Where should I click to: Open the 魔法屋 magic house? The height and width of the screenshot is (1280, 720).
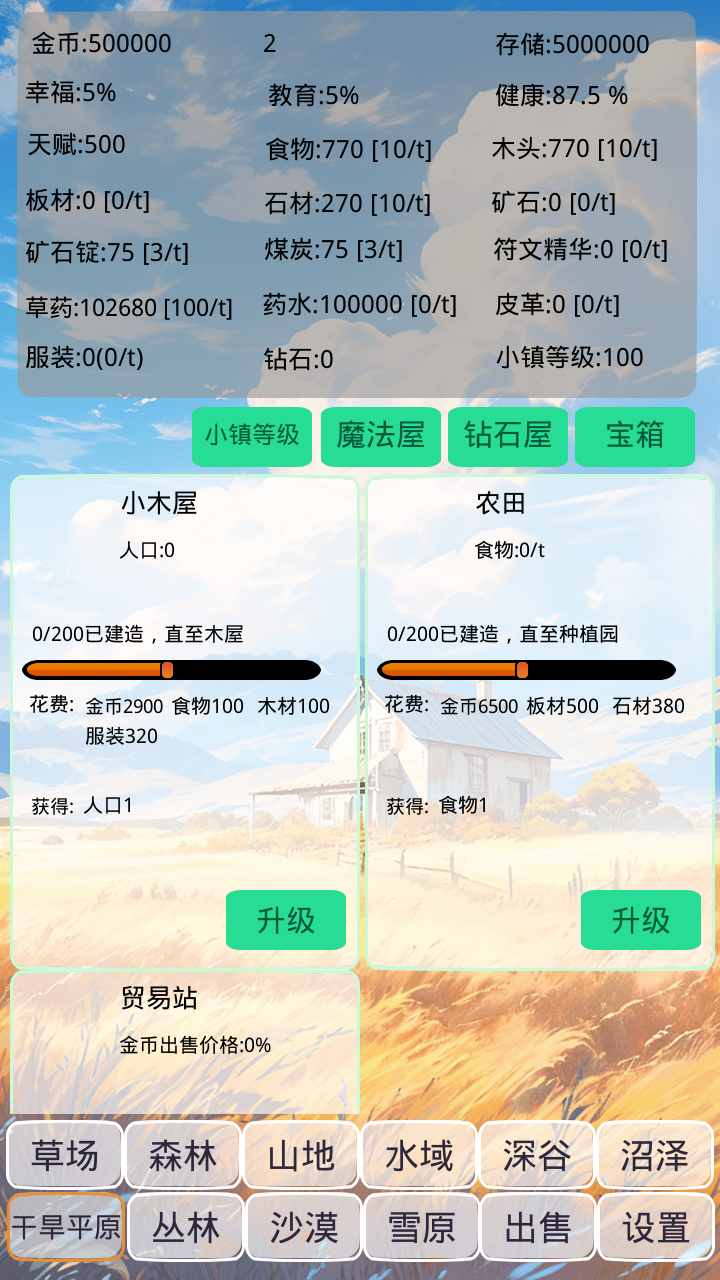pyautogui.click(x=380, y=436)
